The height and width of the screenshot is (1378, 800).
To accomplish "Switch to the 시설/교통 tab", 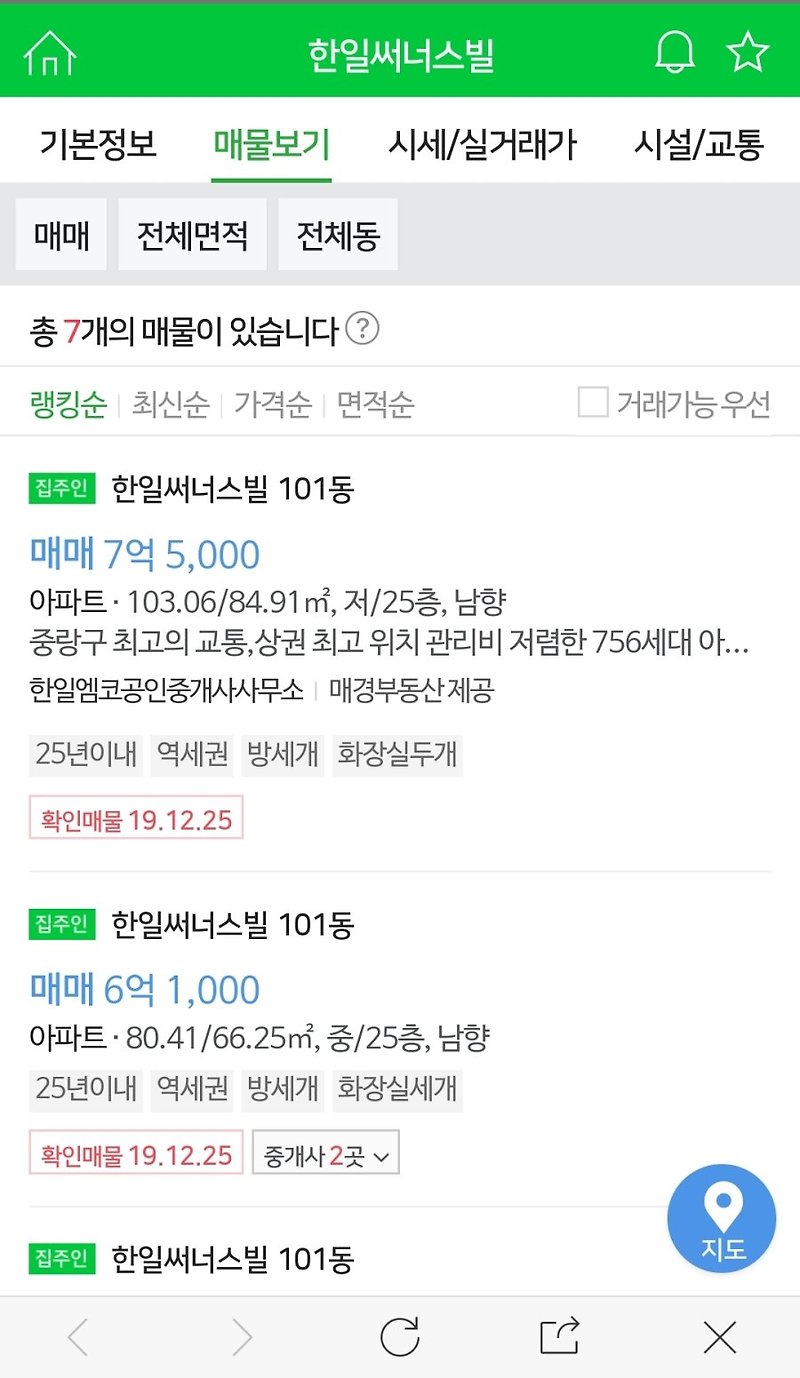I will (x=699, y=145).
